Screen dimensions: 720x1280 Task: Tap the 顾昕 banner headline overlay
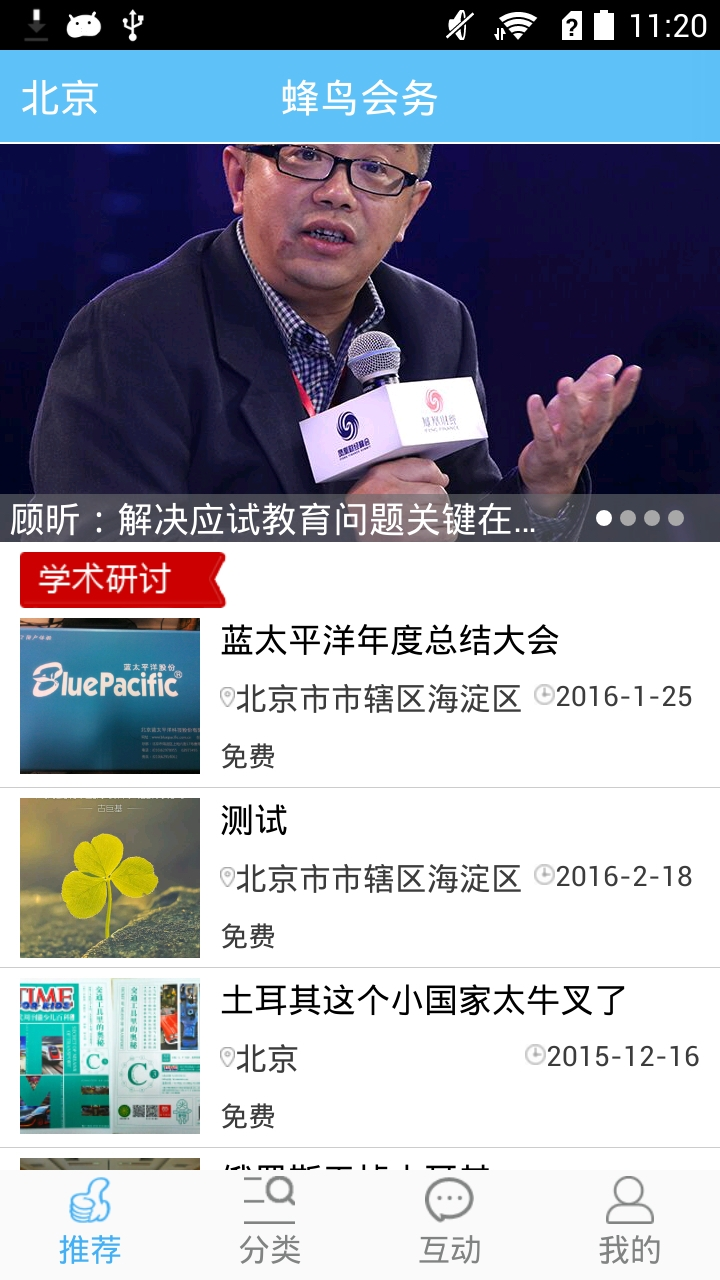(270, 517)
